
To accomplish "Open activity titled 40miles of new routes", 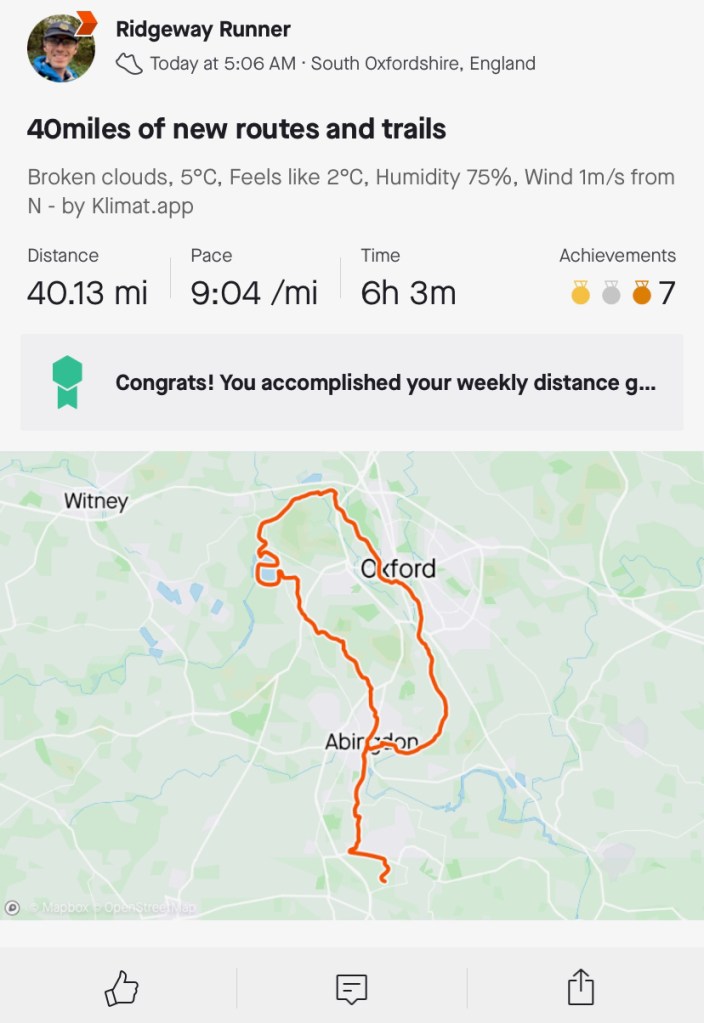I will click(x=236, y=129).
